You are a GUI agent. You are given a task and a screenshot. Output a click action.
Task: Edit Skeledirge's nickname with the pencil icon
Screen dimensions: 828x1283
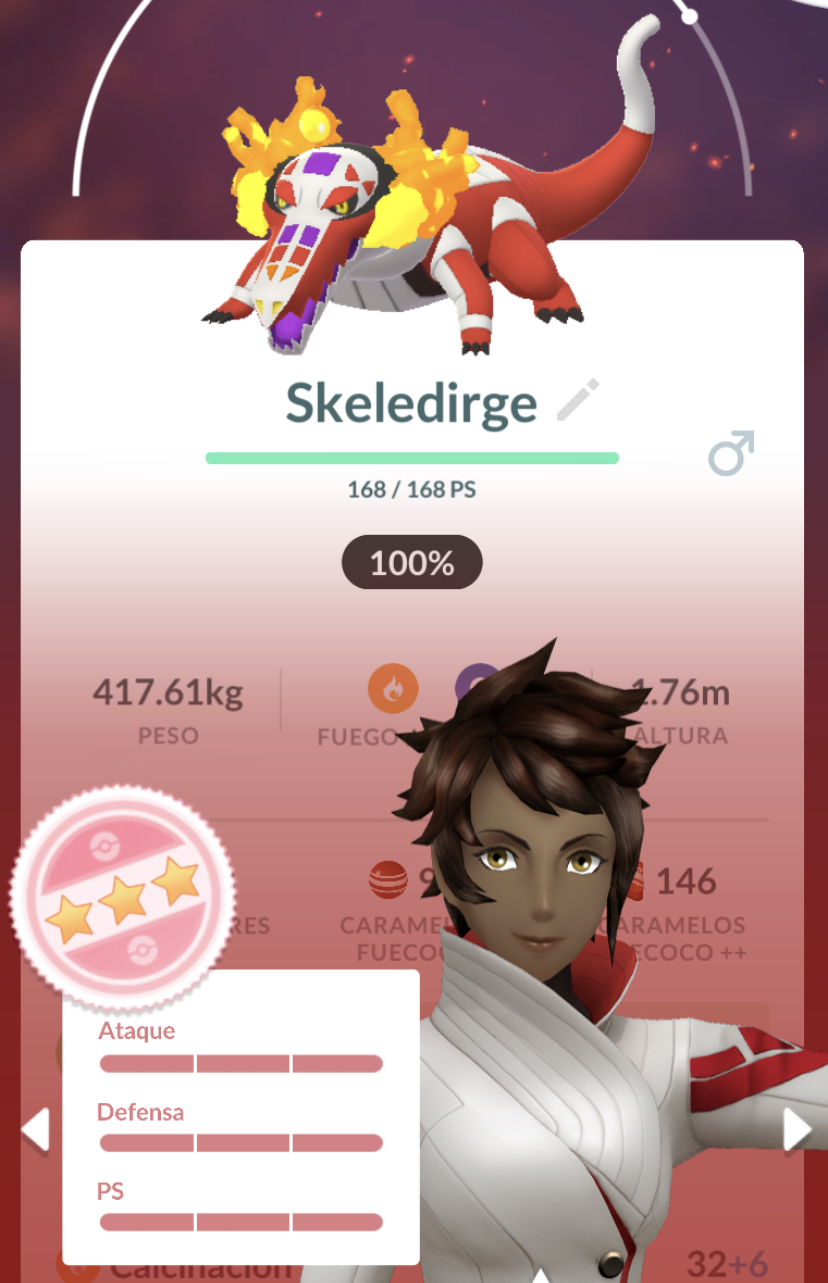(577, 400)
